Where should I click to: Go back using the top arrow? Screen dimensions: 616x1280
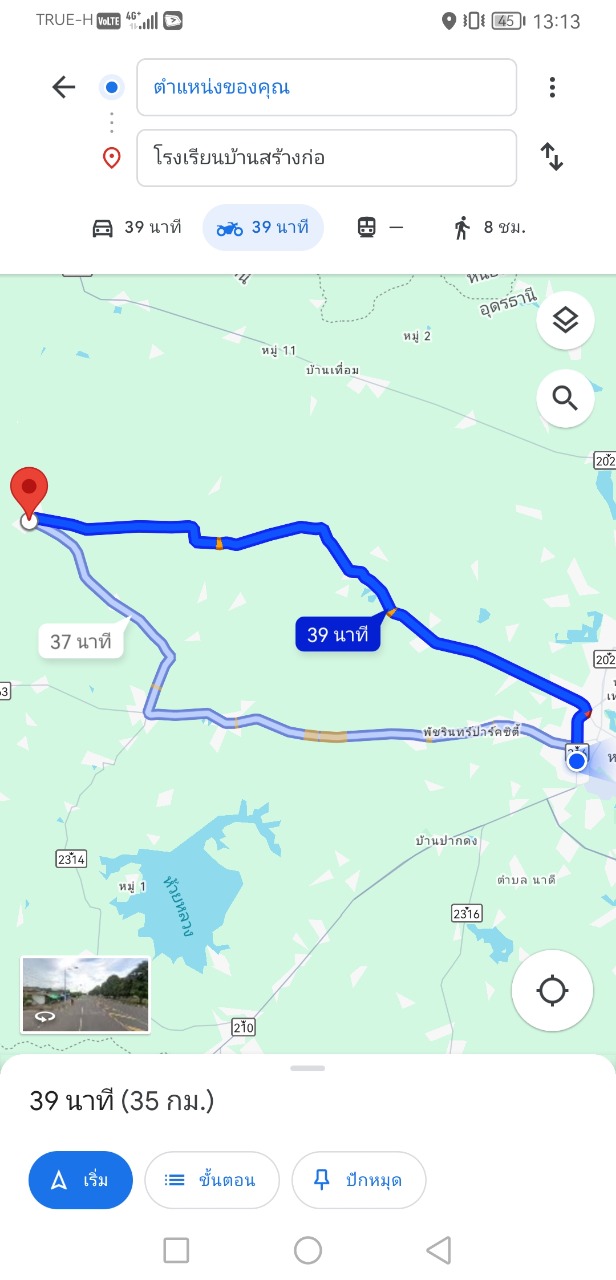click(x=64, y=87)
